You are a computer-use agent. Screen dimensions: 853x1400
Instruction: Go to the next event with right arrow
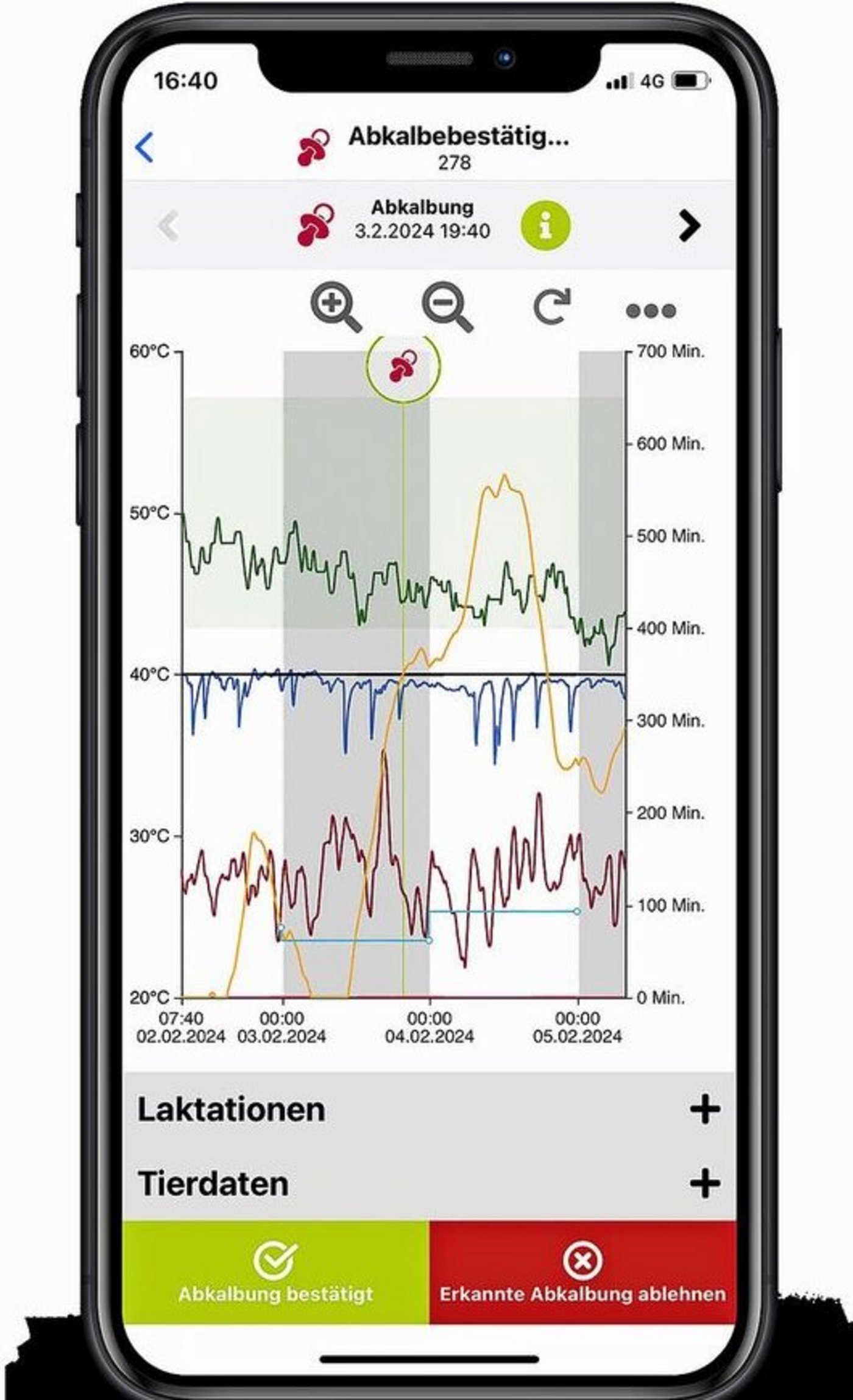click(x=690, y=227)
